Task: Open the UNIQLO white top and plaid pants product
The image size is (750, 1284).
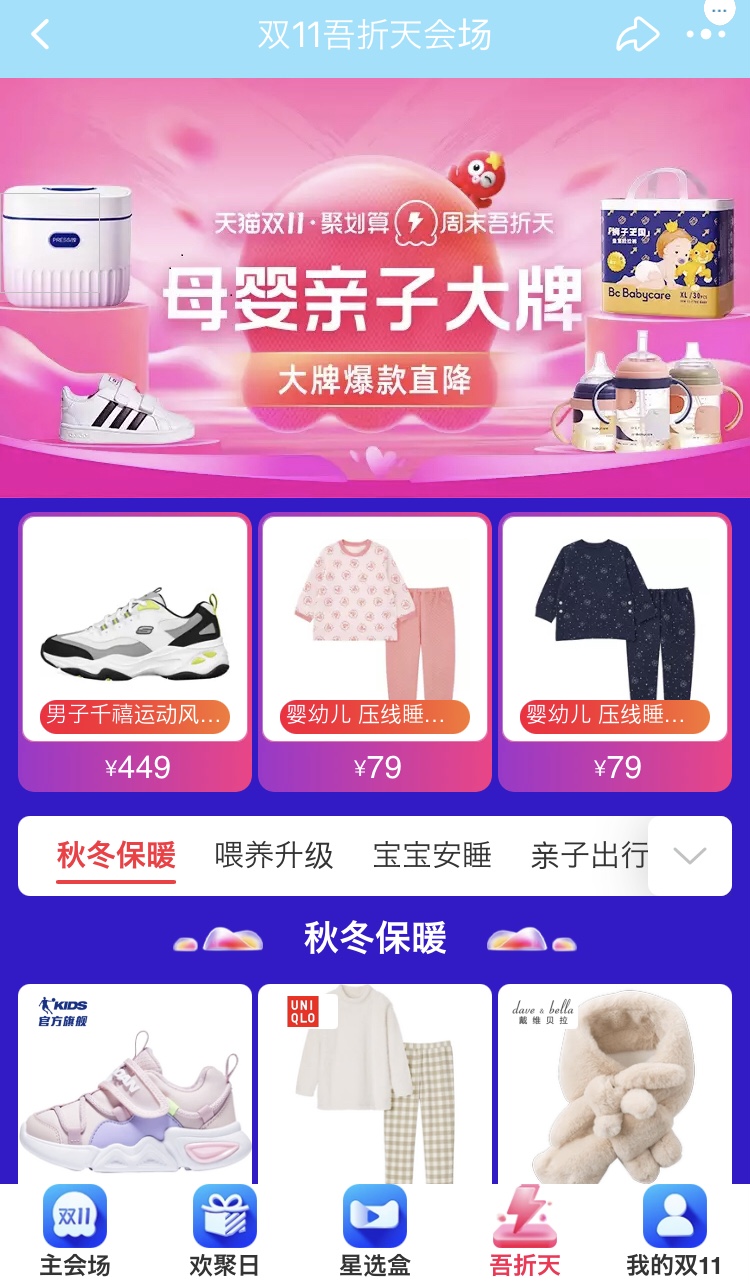Action: coord(375,1084)
